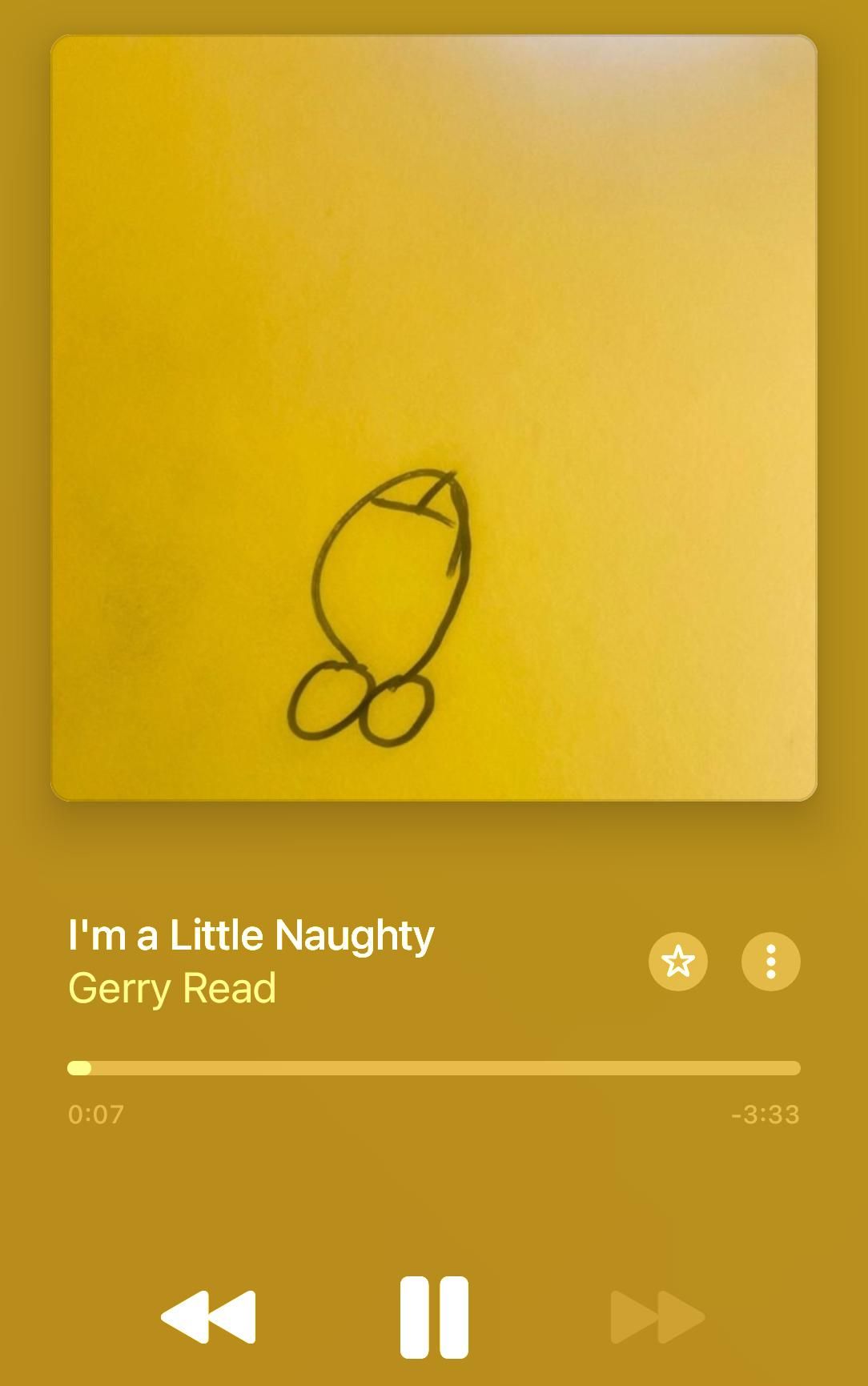Tap the playback progress bar to seek
This screenshot has width=868, height=1386.
tap(434, 1068)
